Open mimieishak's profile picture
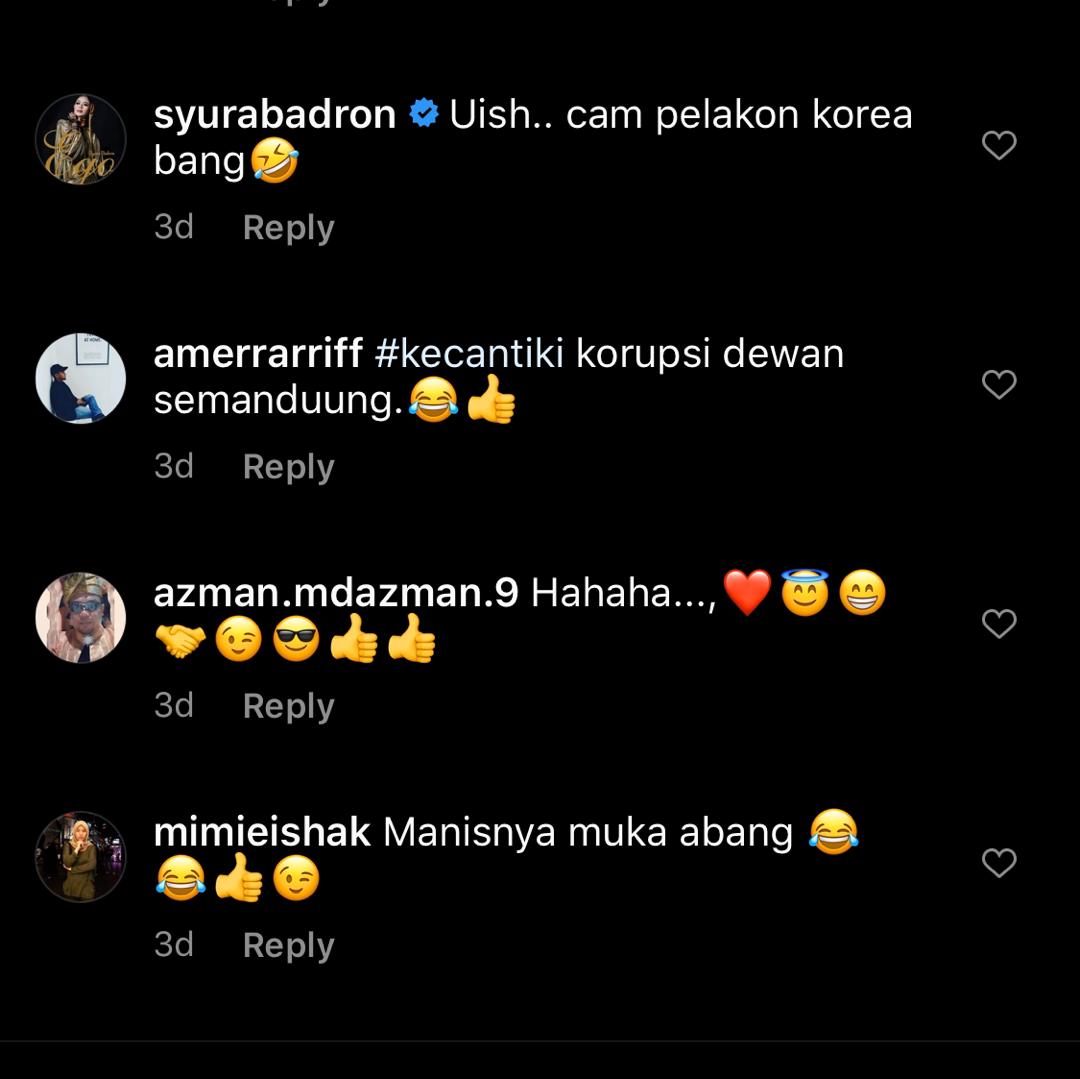Viewport: 1080px width, 1079px height. click(x=81, y=857)
